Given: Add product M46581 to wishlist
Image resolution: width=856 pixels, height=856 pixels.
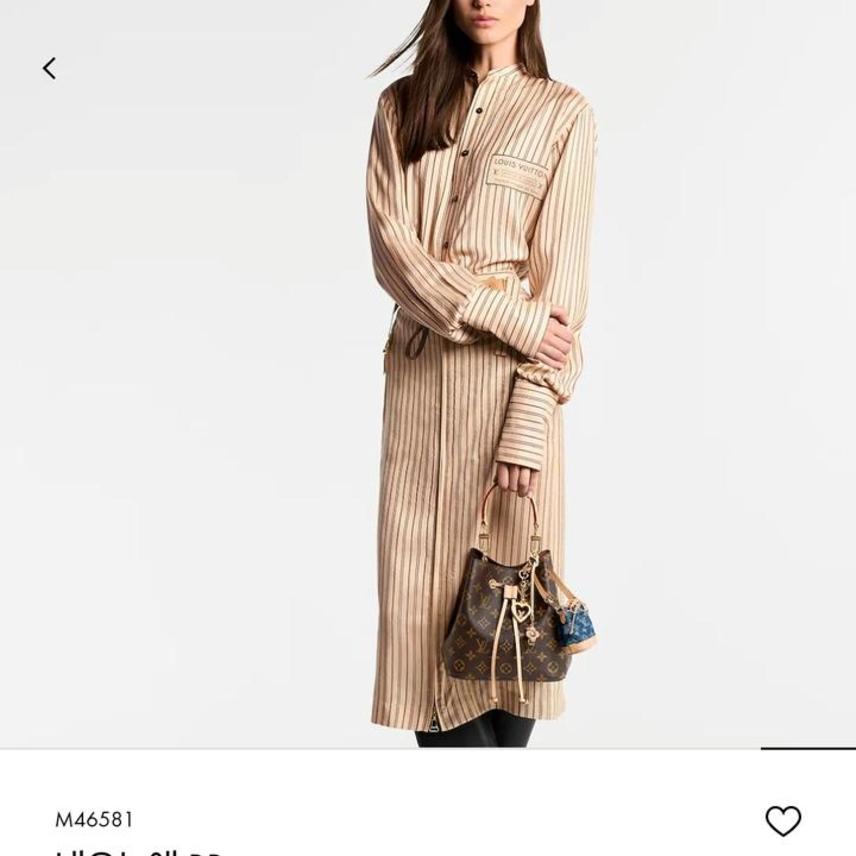Looking at the screenshot, I should click(x=783, y=821).
